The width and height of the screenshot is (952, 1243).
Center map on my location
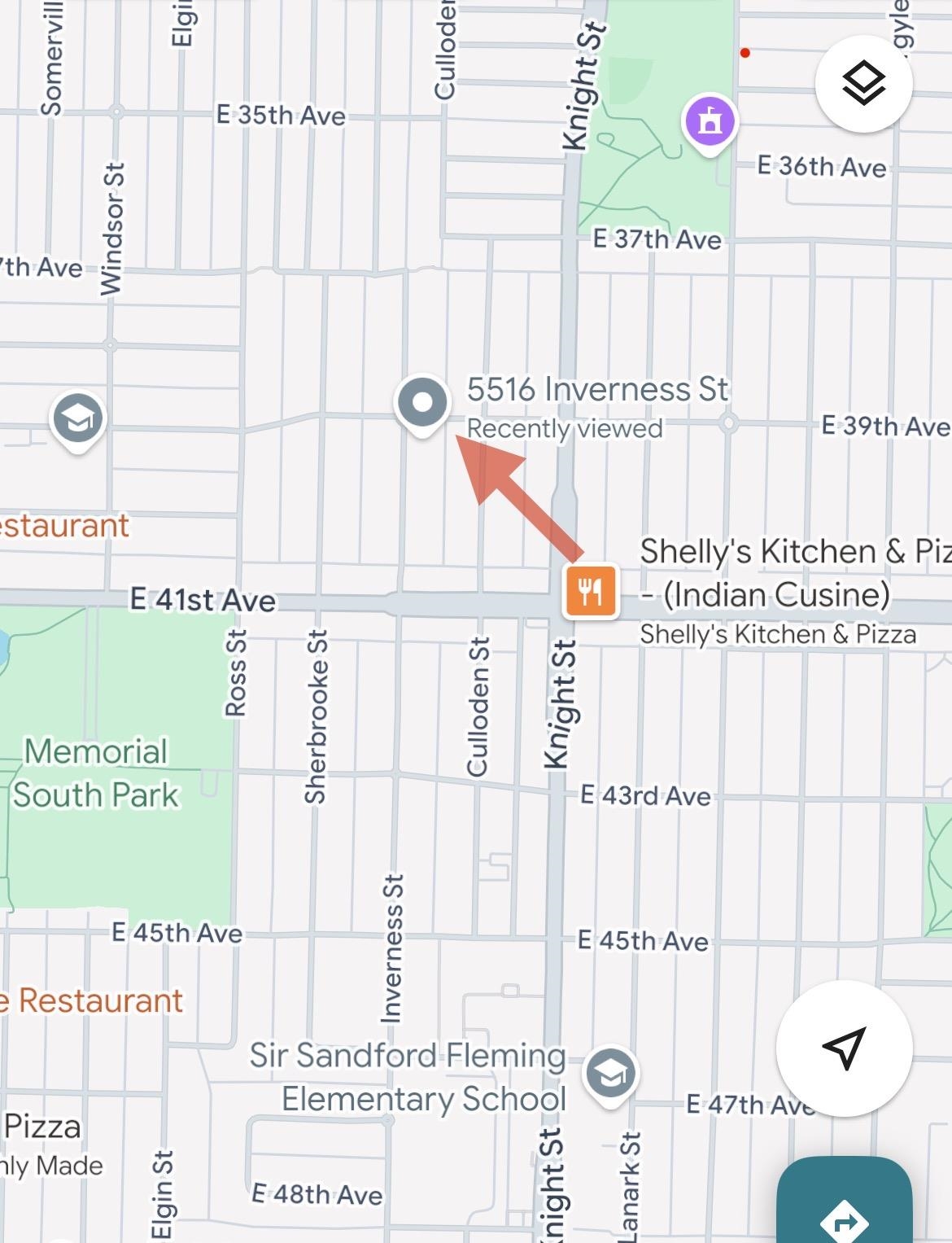pos(844,1048)
